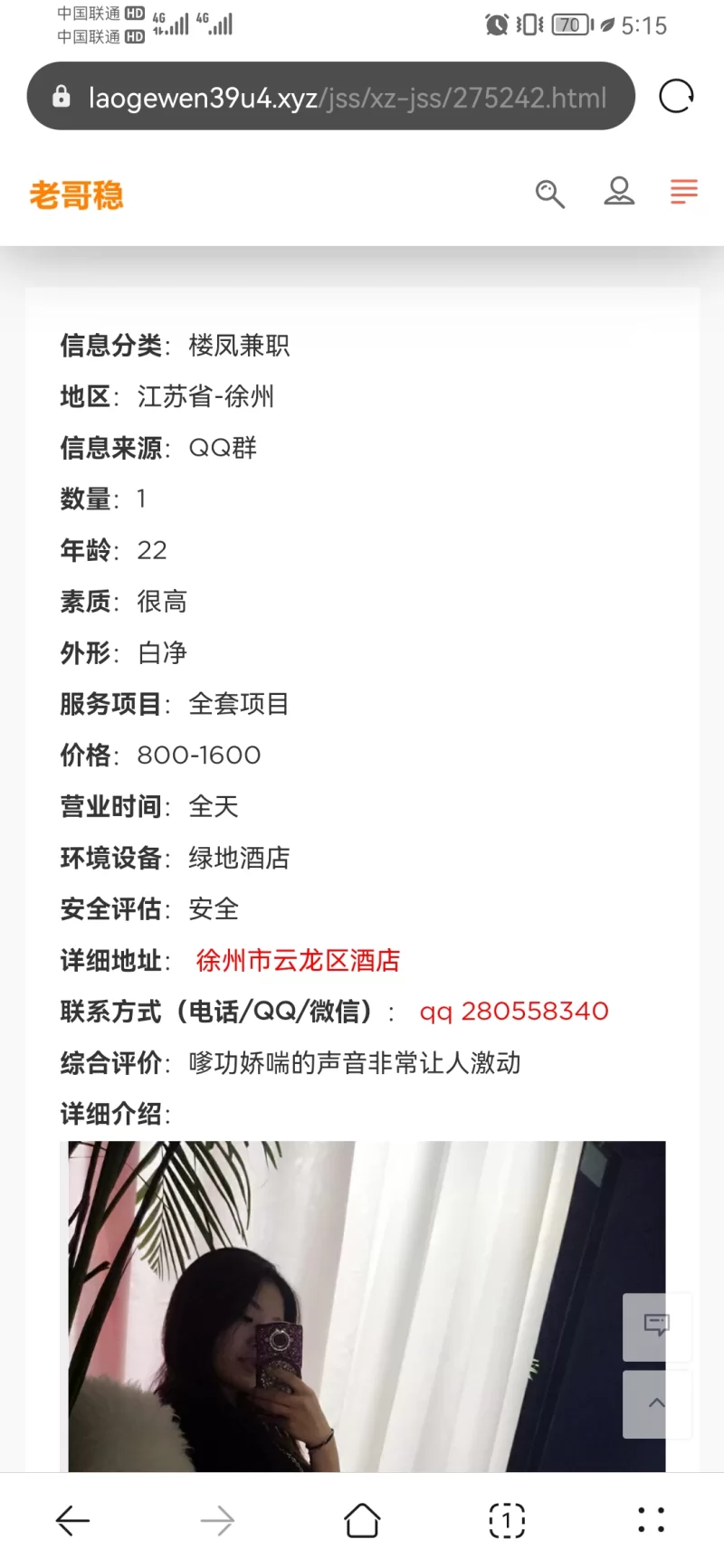The image size is (724, 1568).
Task: Reload the current page
Action: 676,96
